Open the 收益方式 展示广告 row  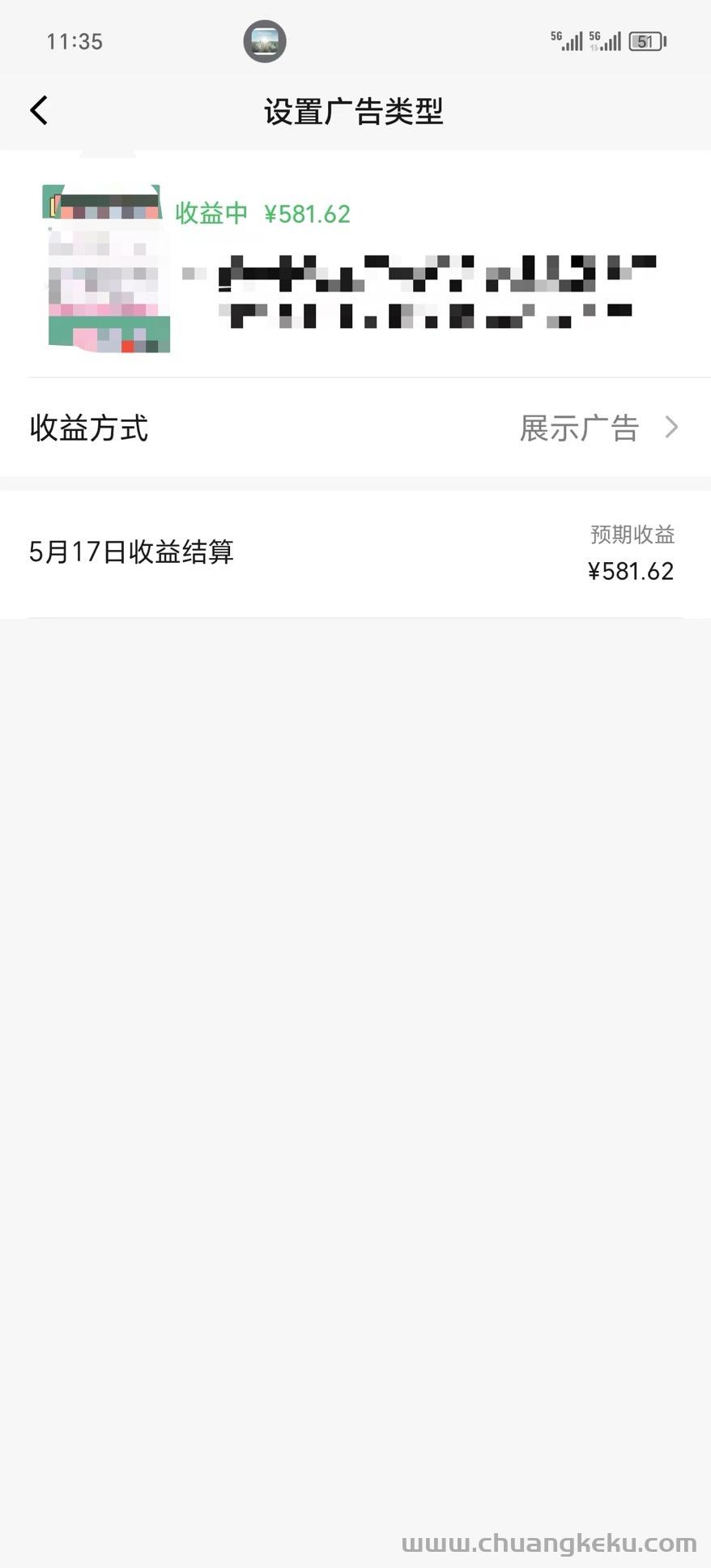pos(355,428)
